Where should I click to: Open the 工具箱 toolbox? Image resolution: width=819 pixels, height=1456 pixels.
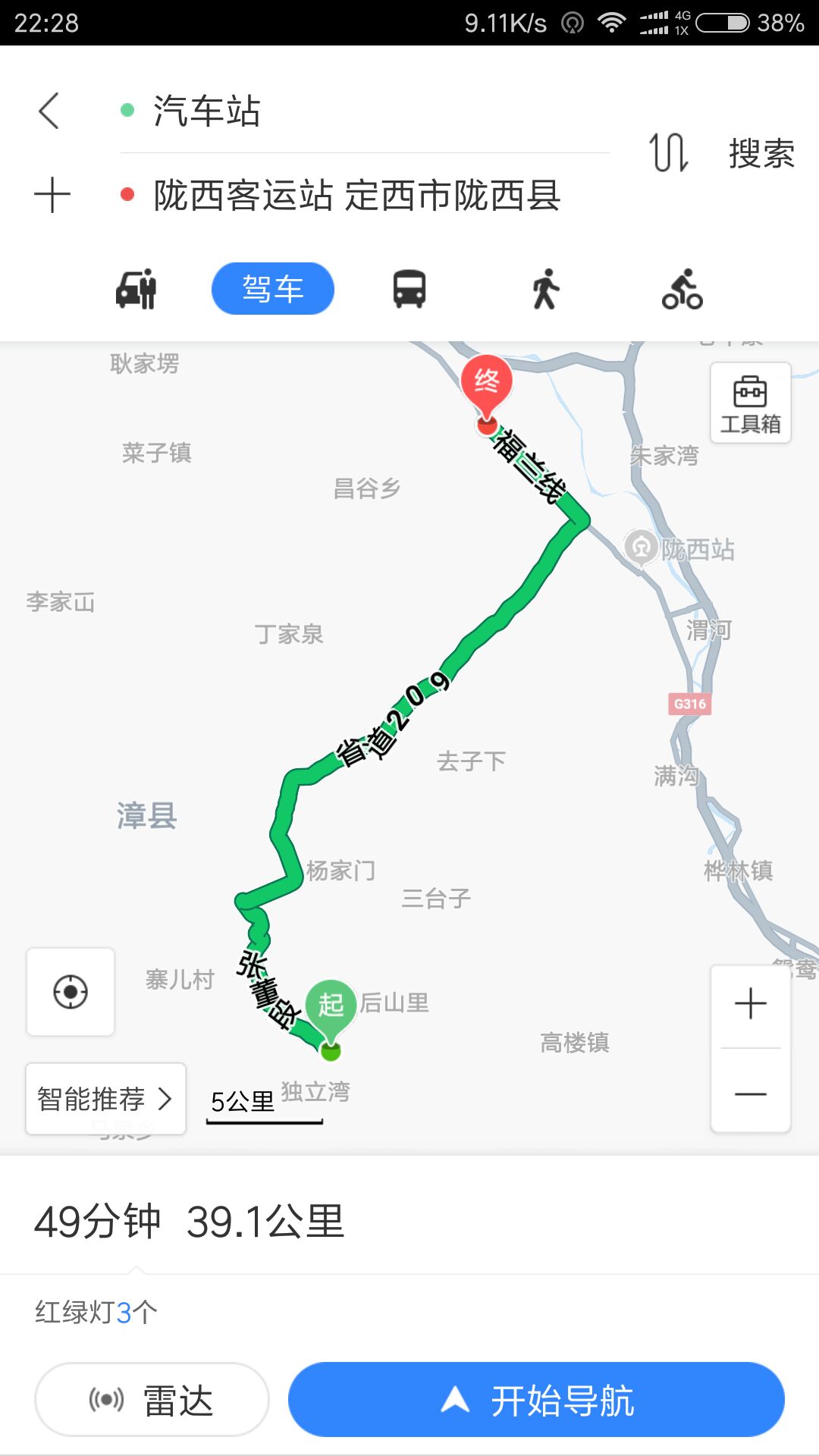pos(750,403)
